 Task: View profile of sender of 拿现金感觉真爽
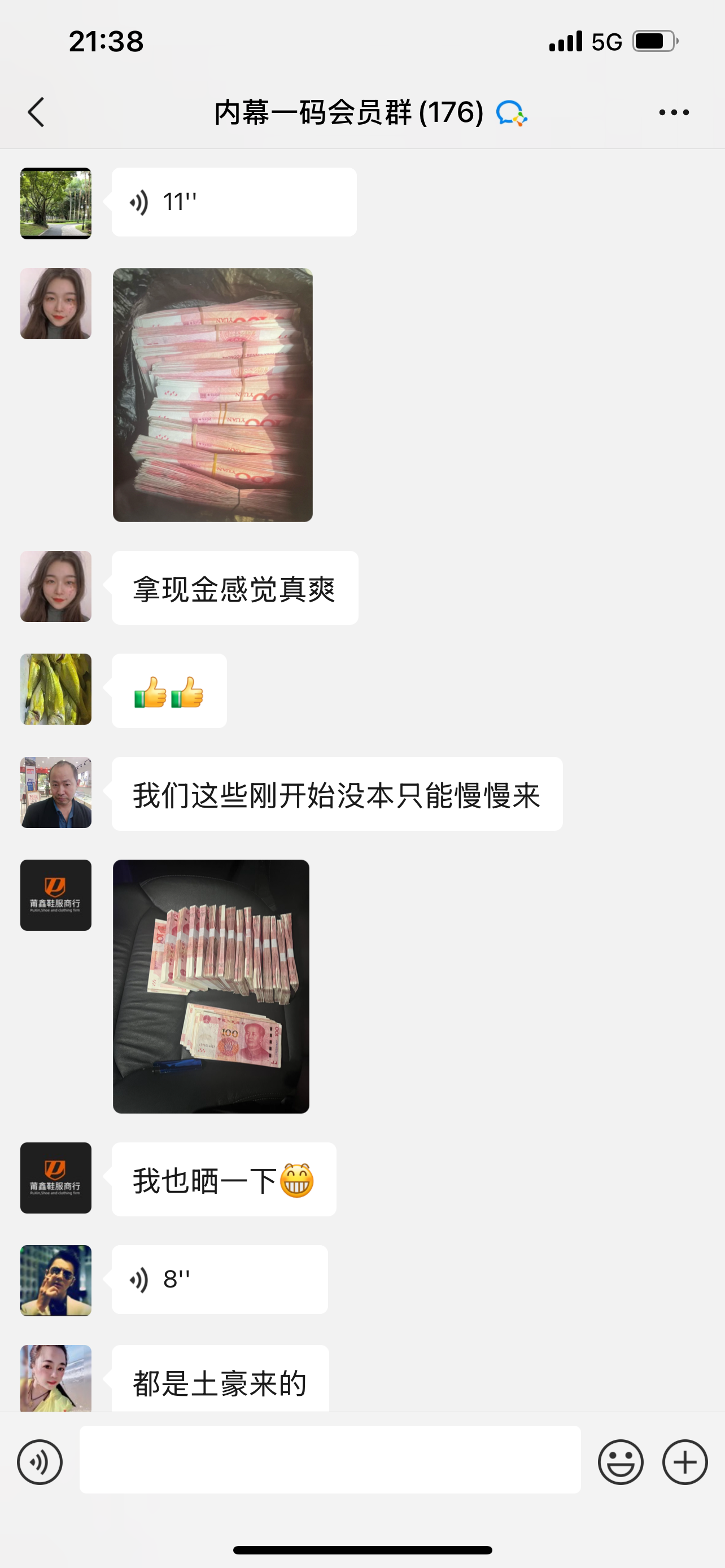coord(56,586)
